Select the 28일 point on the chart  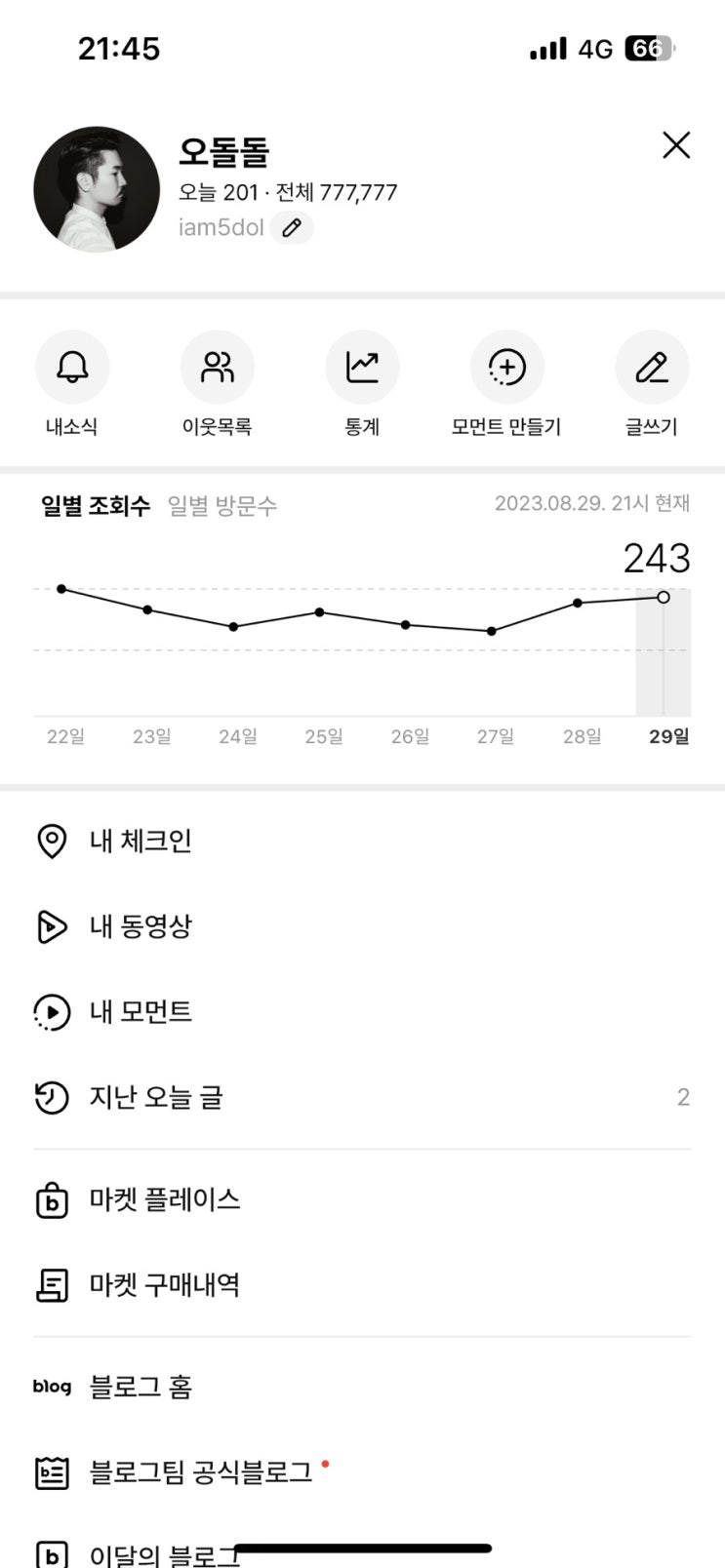pyautogui.click(x=578, y=603)
